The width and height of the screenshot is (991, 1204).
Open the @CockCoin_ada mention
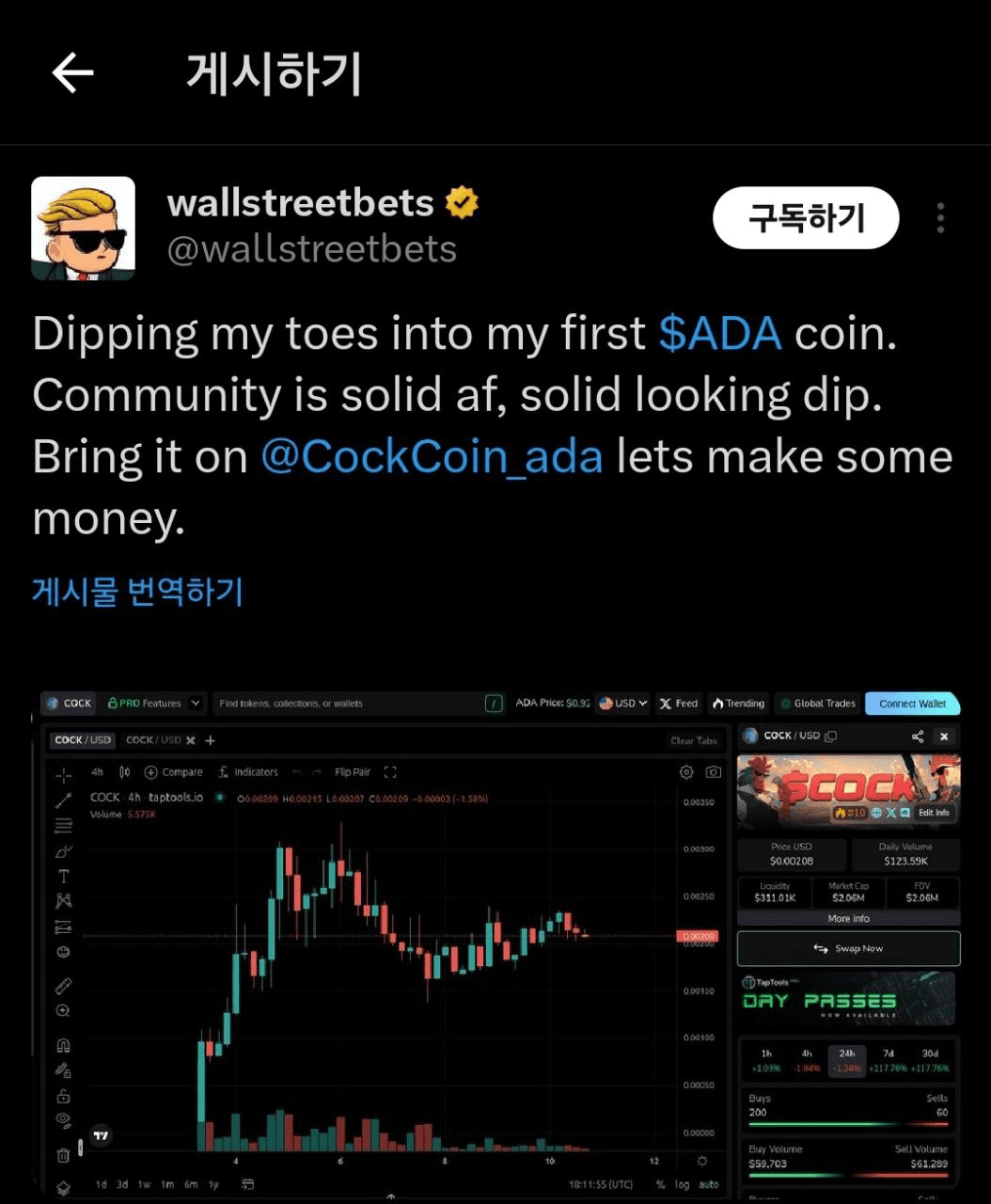pos(432,457)
